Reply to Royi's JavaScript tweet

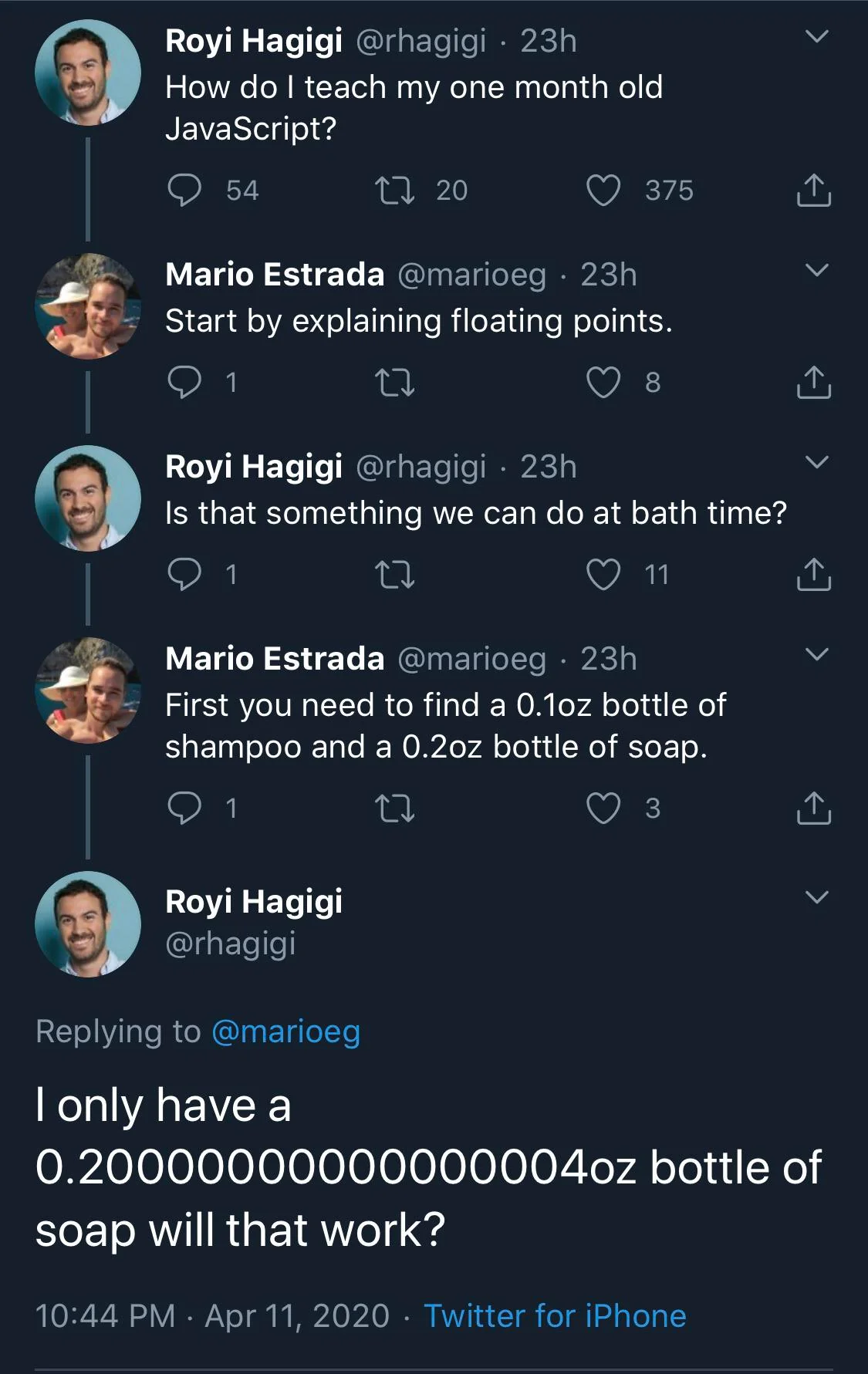185,191
